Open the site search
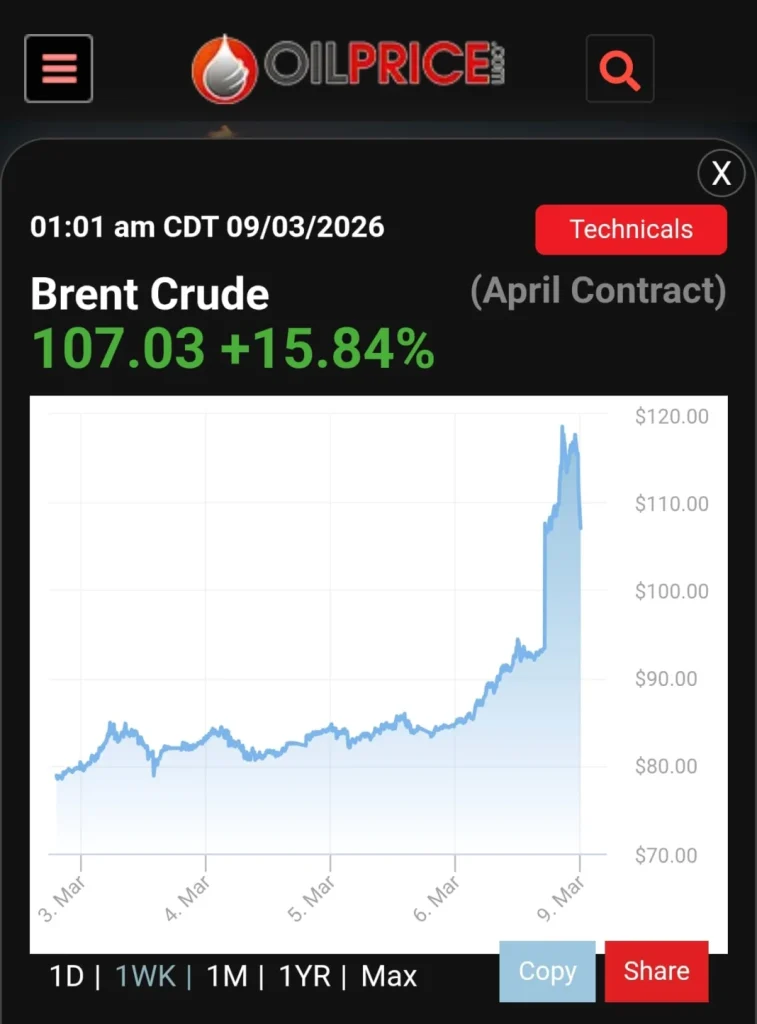 [619, 69]
